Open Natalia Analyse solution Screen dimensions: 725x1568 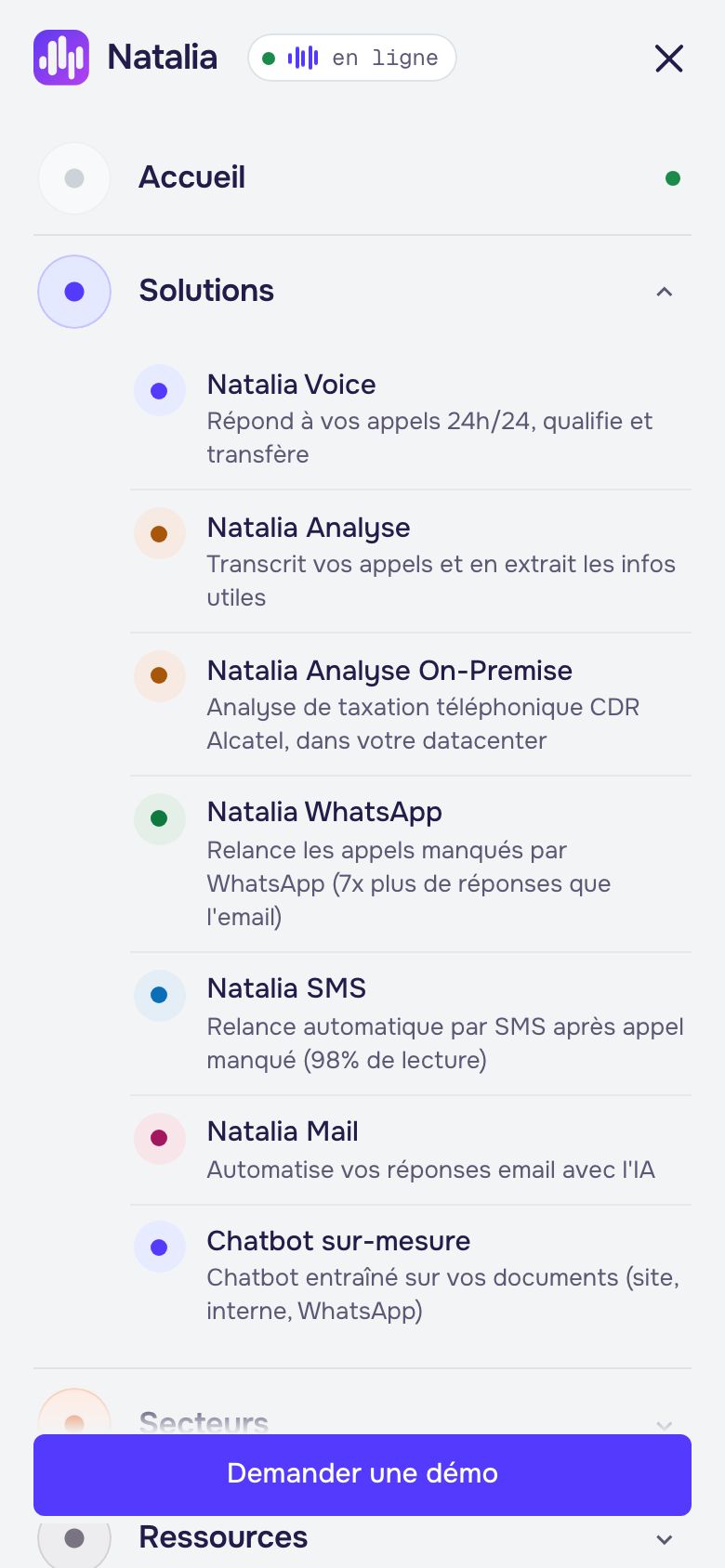pos(411,561)
